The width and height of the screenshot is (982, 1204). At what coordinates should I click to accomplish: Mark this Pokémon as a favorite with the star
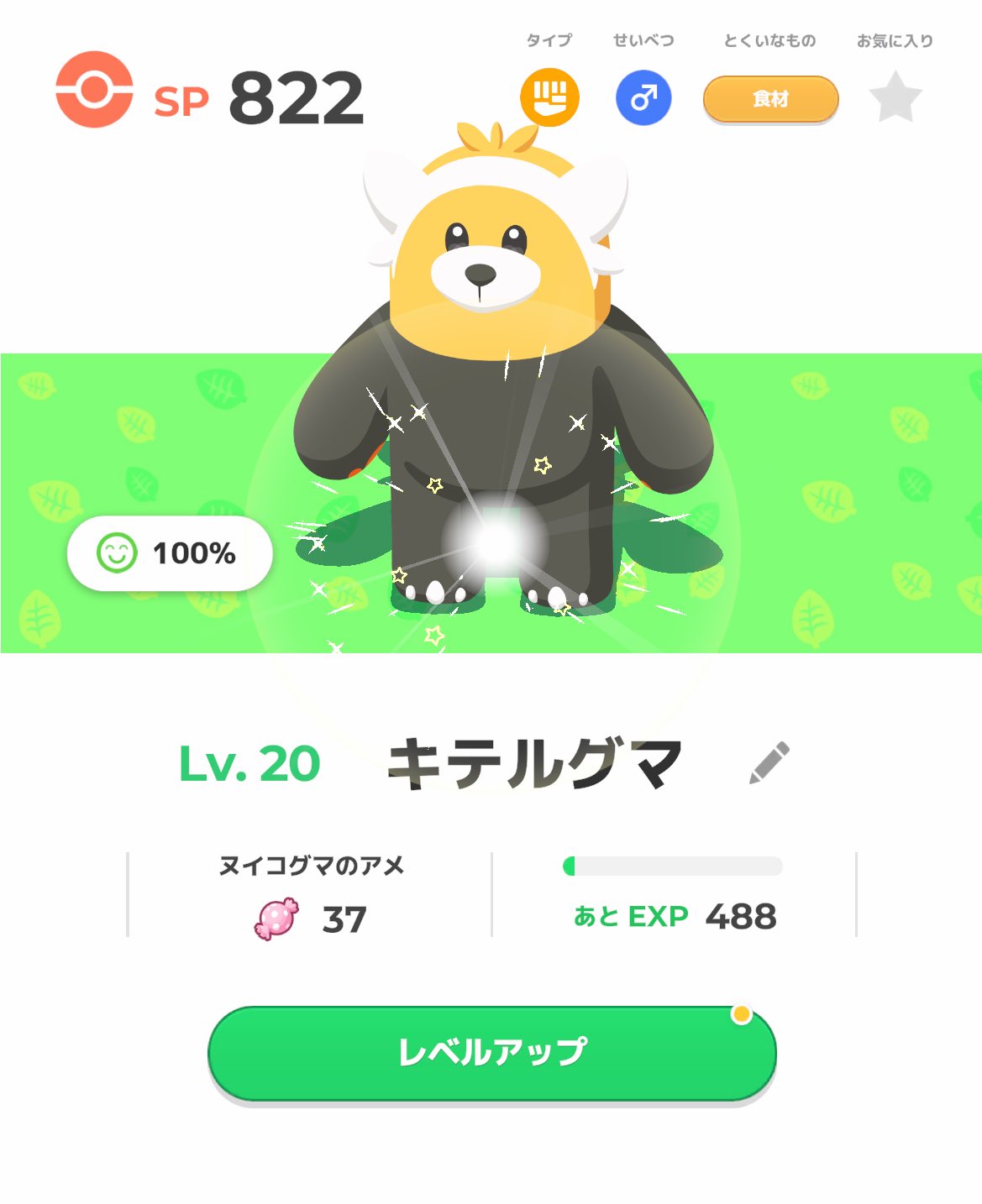(x=895, y=97)
